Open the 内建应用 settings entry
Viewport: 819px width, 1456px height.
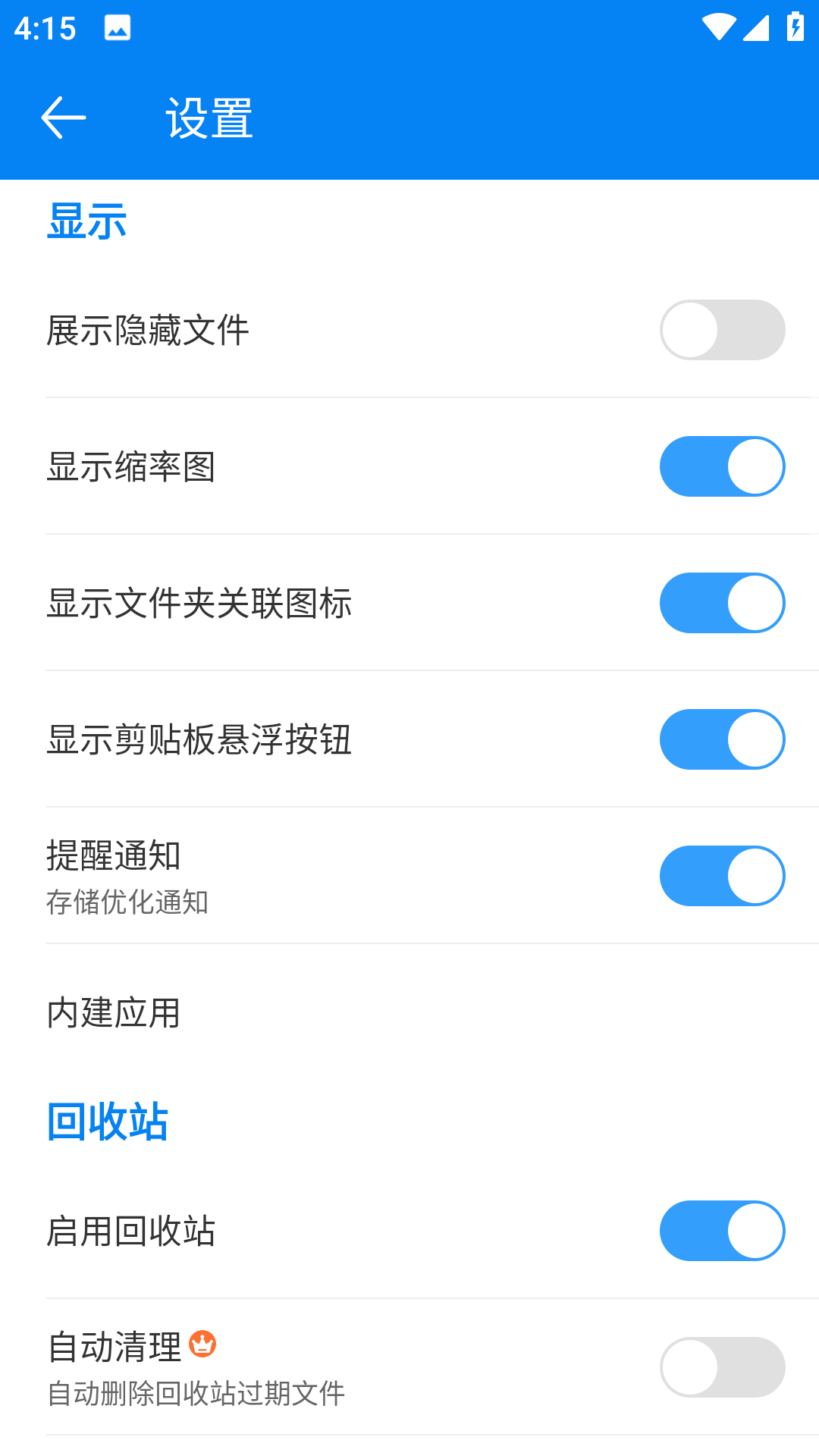coord(113,1015)
